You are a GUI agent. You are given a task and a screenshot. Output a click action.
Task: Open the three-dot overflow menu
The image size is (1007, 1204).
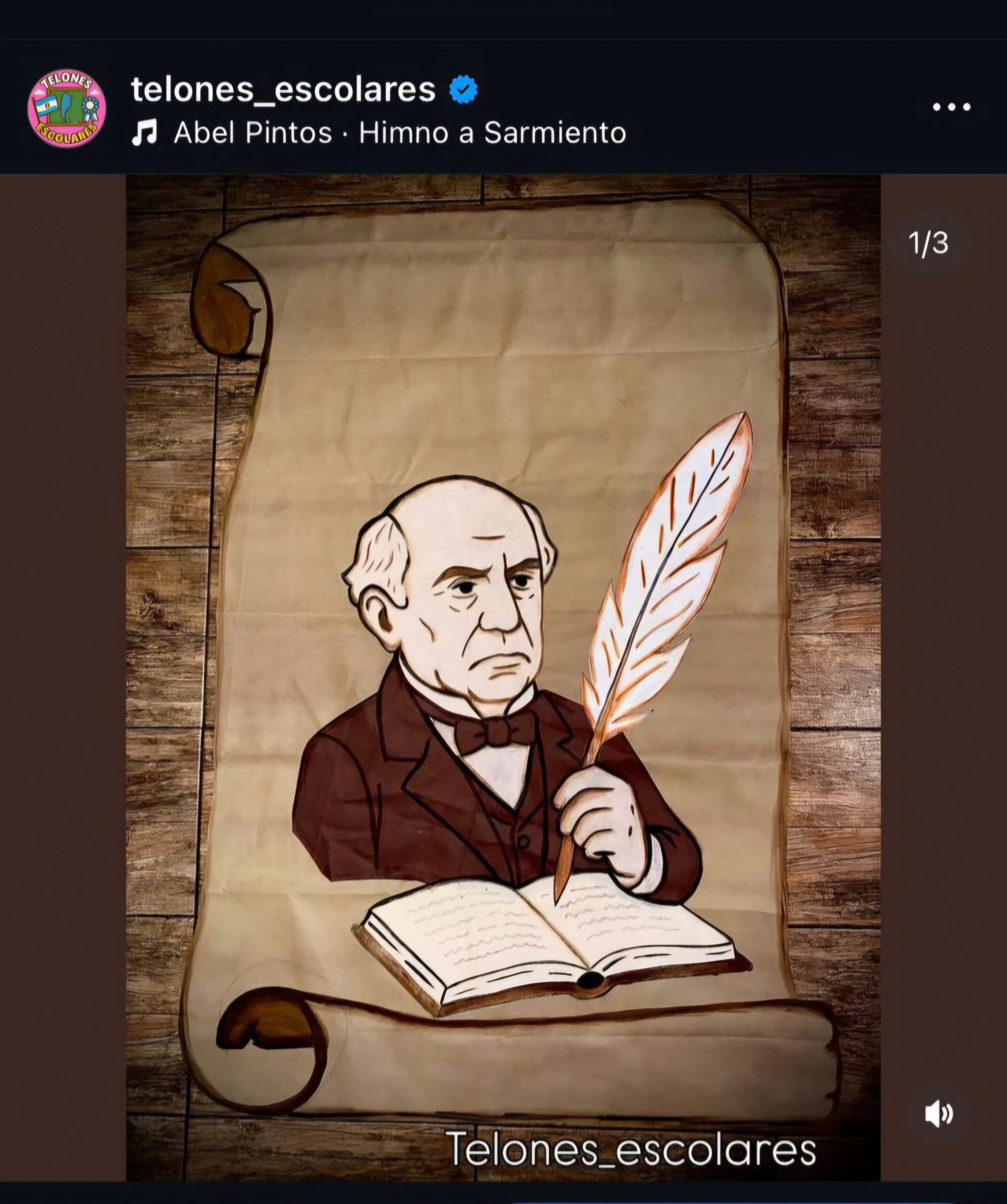tap(951, 107)
